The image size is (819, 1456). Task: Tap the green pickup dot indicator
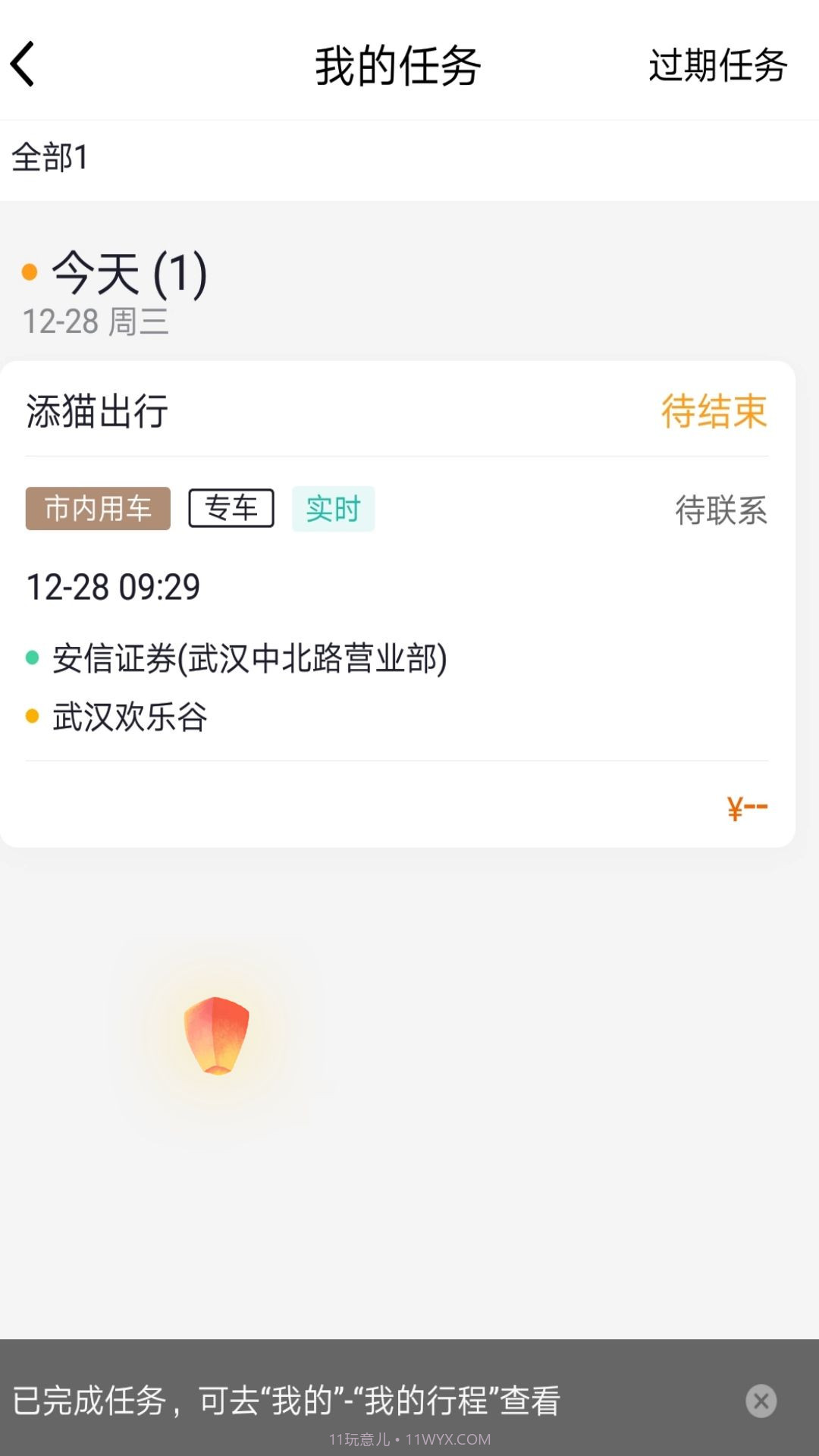tap(31, 659)
